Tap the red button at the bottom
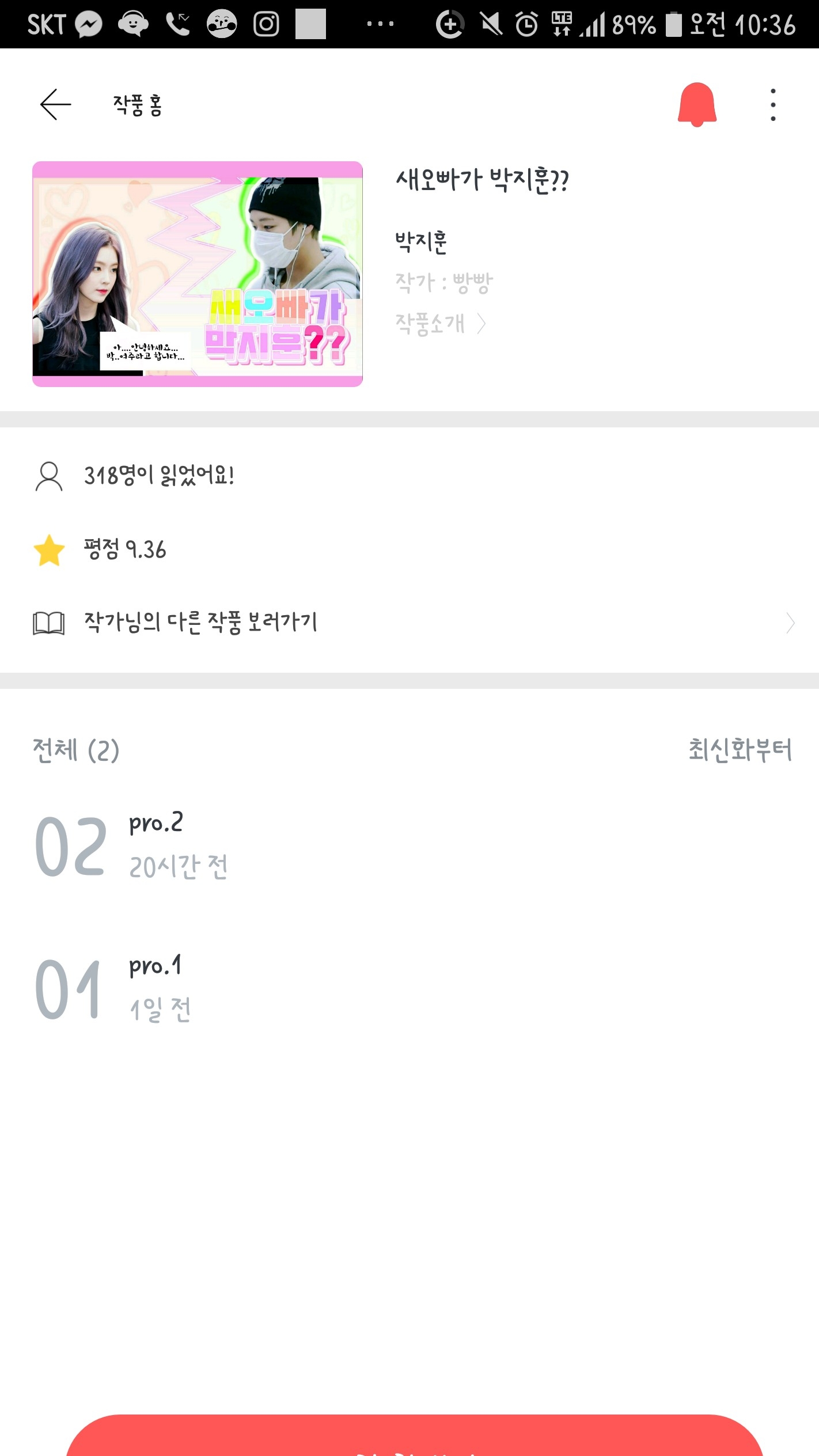The image size is (819, 1456). point(415,1435)
